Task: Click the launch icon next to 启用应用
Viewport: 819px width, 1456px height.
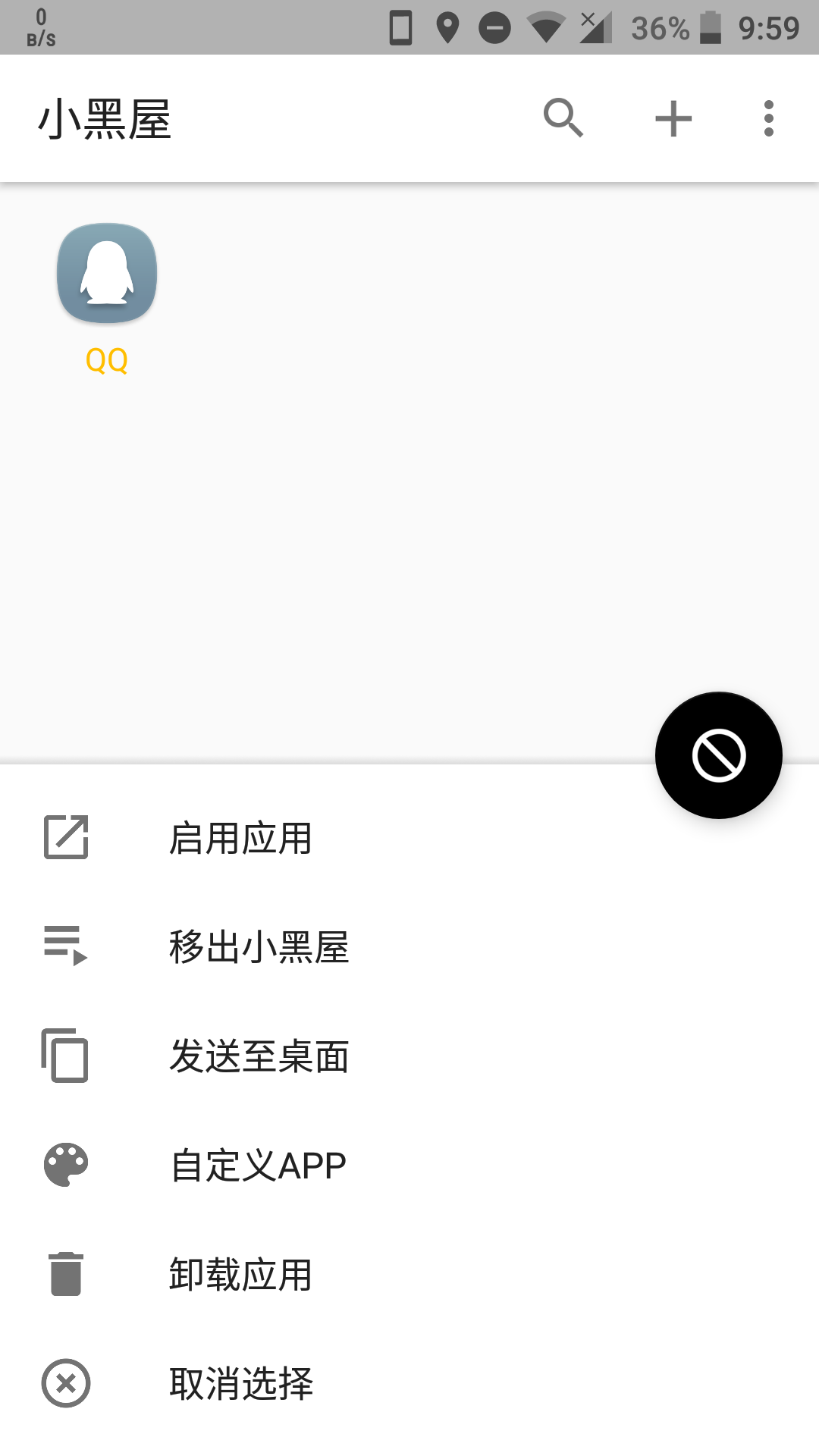Action: point(64,837)
